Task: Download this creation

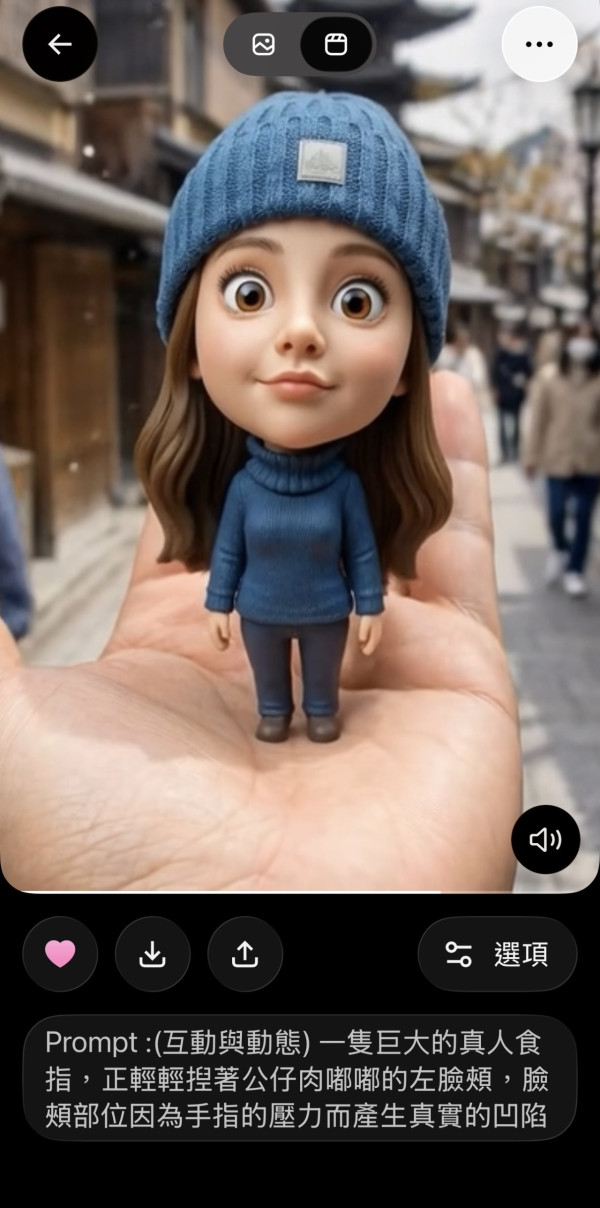Action: 152,954
